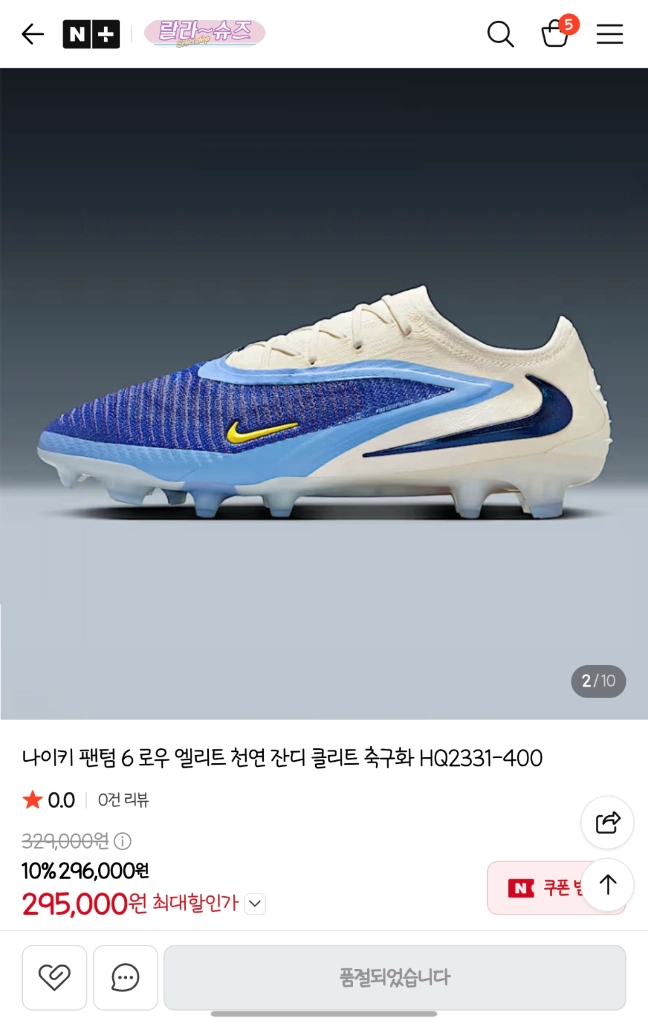Screen dimensions: 648x1024
Task: Share this product
Action: pyautogui.click(x=608, y=822)
